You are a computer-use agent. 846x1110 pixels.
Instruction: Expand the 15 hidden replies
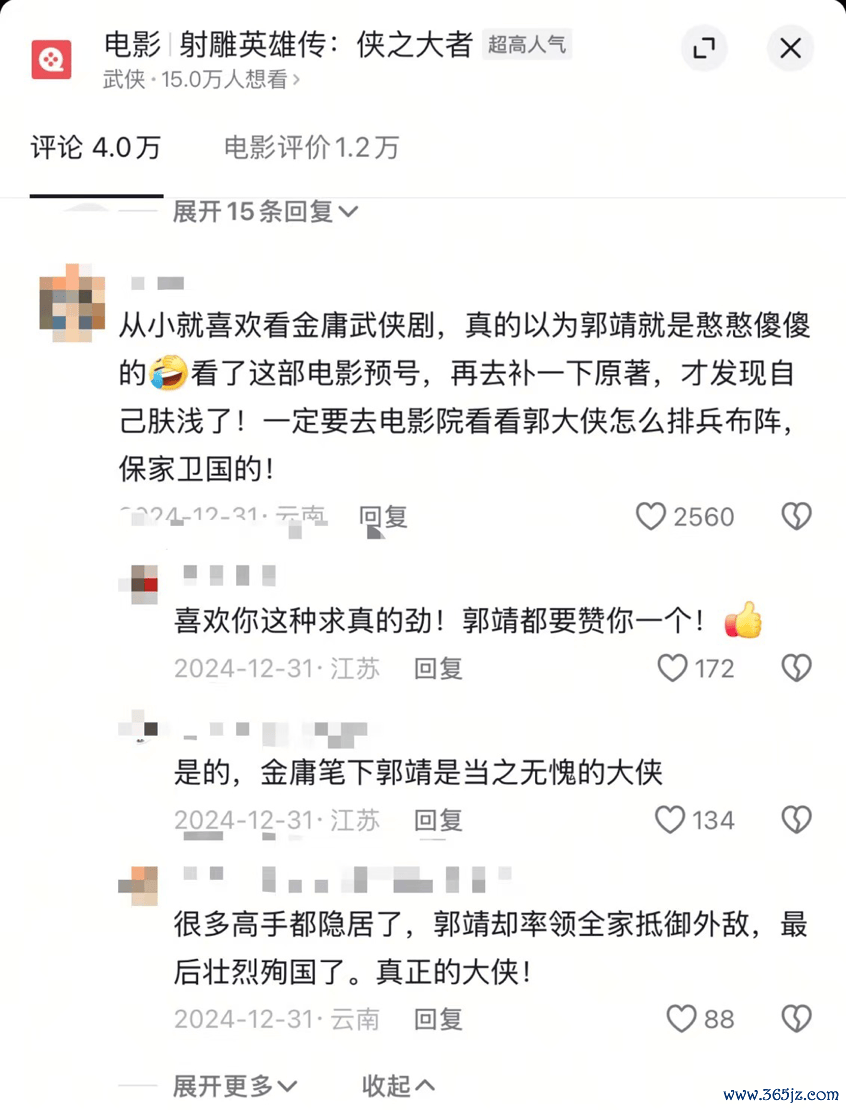(x=265, y=211)
